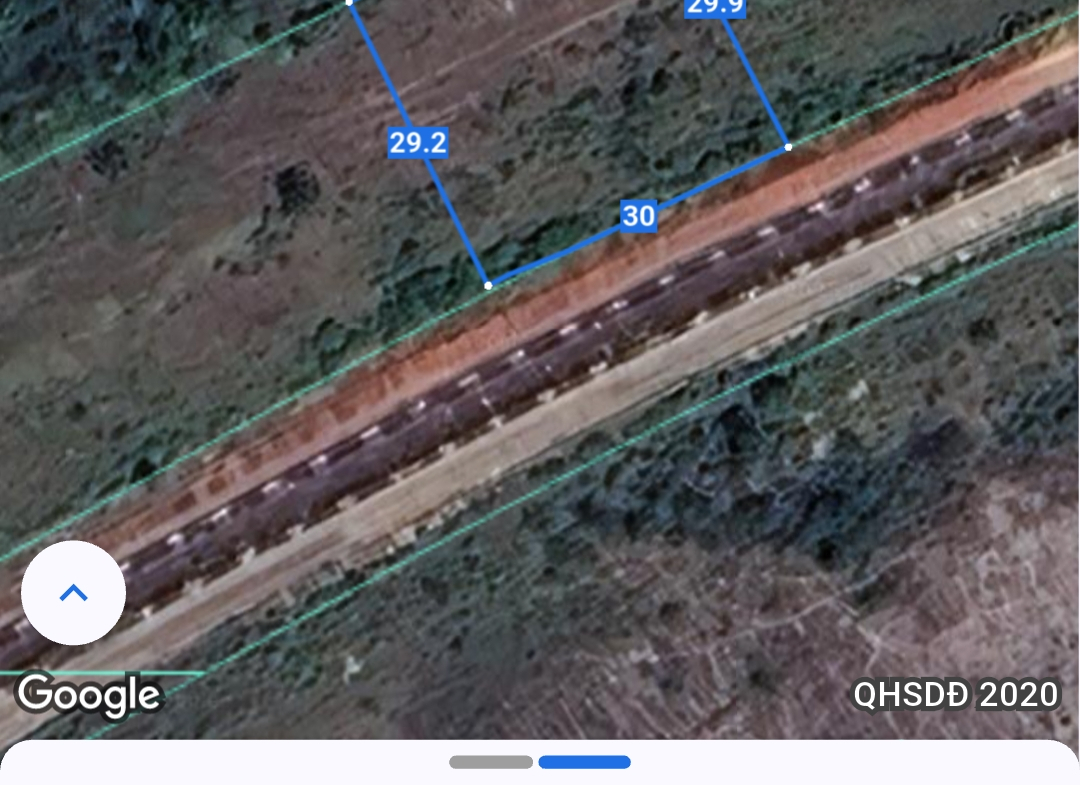Tap the round up-arrow chevron button
1080x785 pixels.
click(x=73, y=593)
